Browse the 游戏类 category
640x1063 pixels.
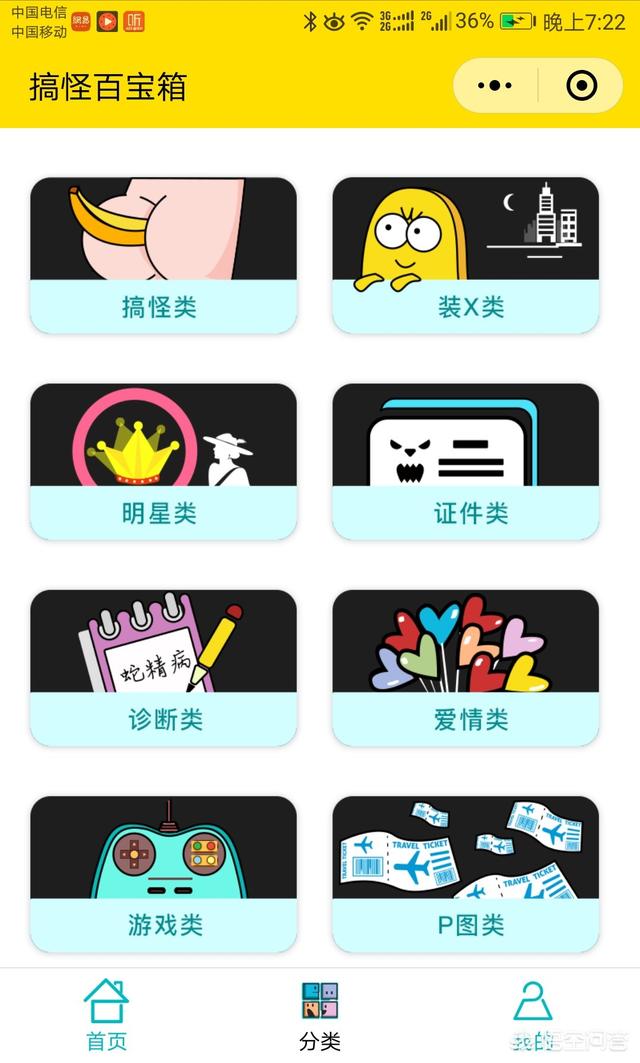coord(163,874)
